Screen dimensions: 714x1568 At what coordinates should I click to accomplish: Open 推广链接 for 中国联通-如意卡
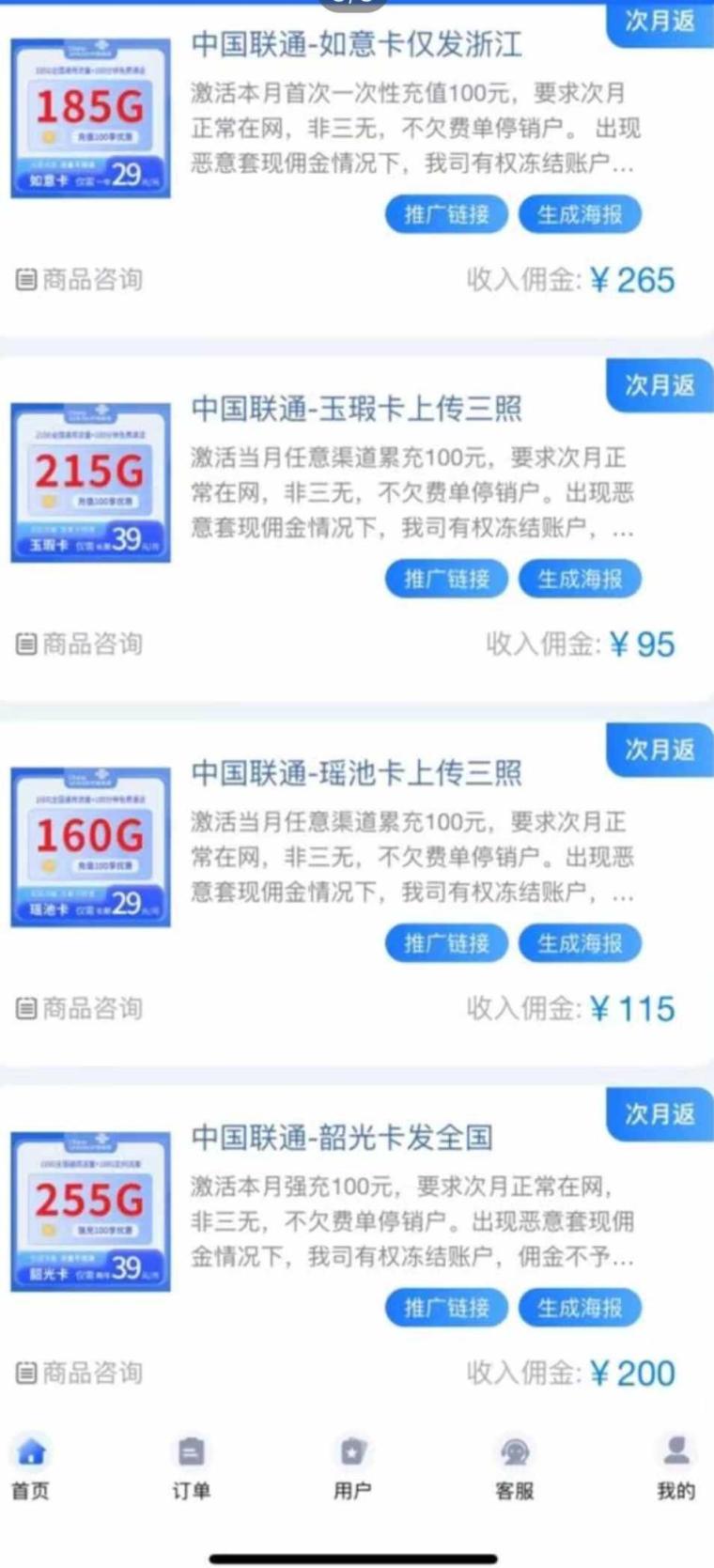pos(446,214)
